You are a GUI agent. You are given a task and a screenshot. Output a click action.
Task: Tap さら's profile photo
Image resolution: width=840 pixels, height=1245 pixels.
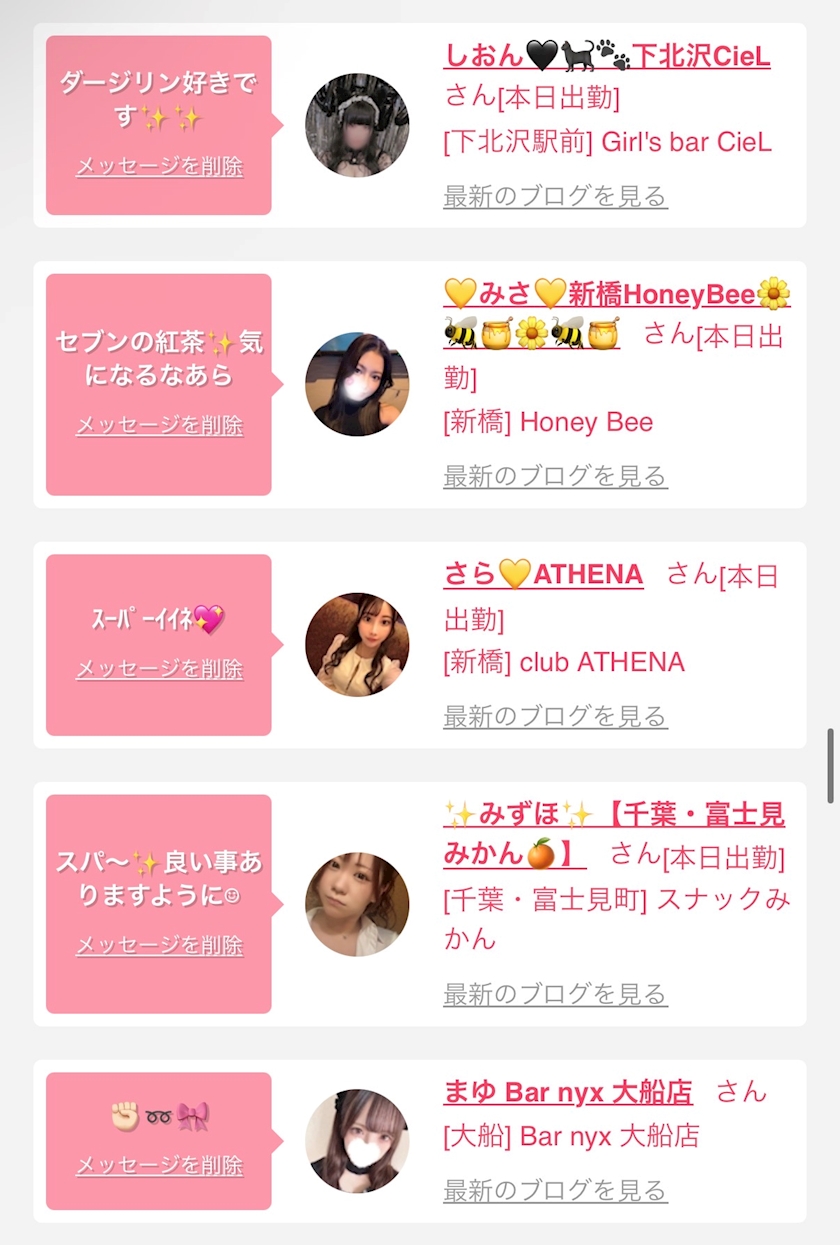357,645
